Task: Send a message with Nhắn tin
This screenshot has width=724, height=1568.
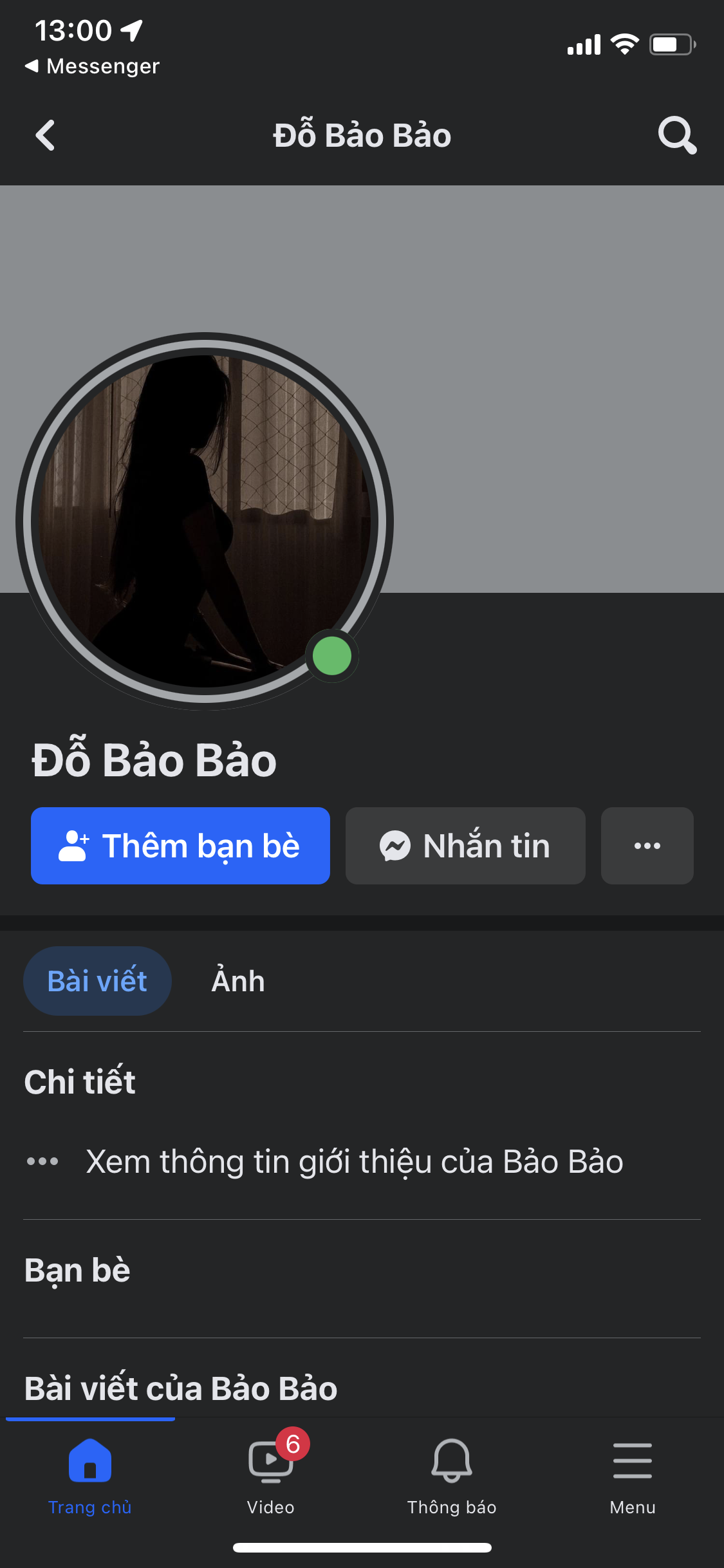Action: (x=465, y=846)
